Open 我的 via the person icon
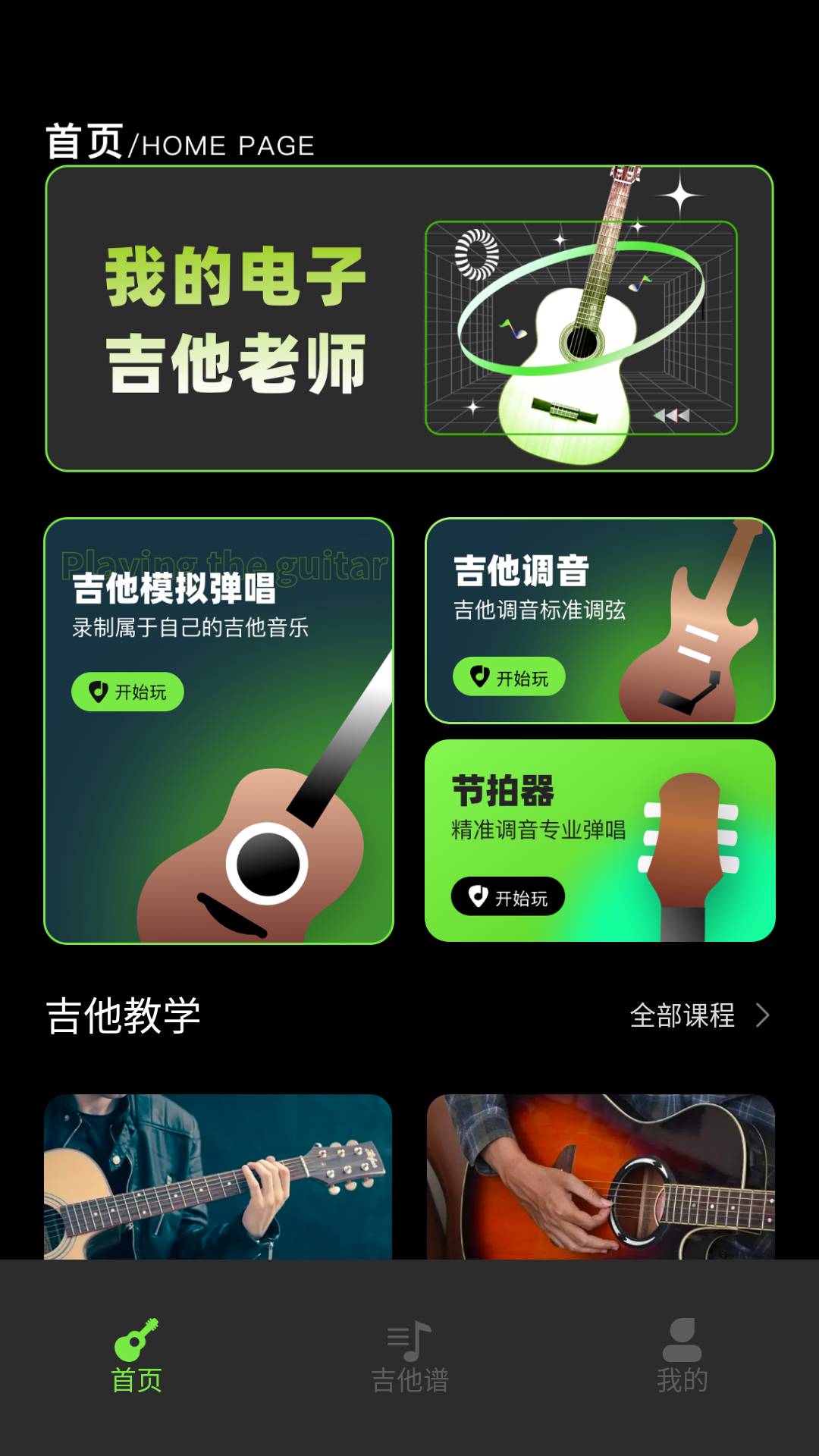Screen dimensions: 819x1456 (682, 1339)
